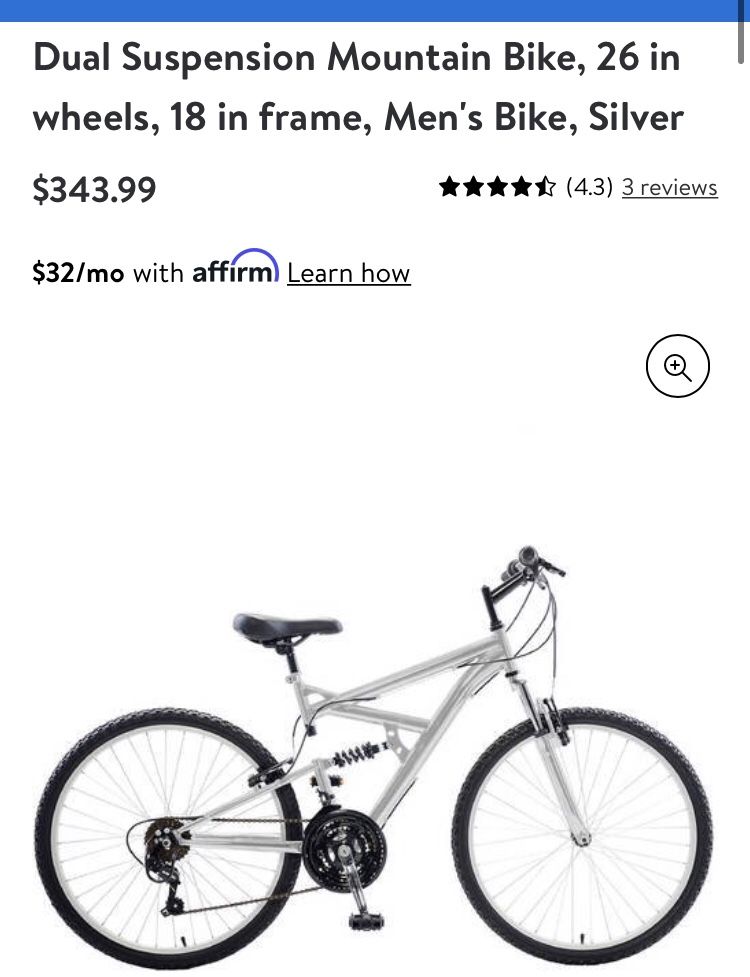The image size is (750, 977).
Task: Tap Learn how for Affirm financing
Action: pos(348,273)
